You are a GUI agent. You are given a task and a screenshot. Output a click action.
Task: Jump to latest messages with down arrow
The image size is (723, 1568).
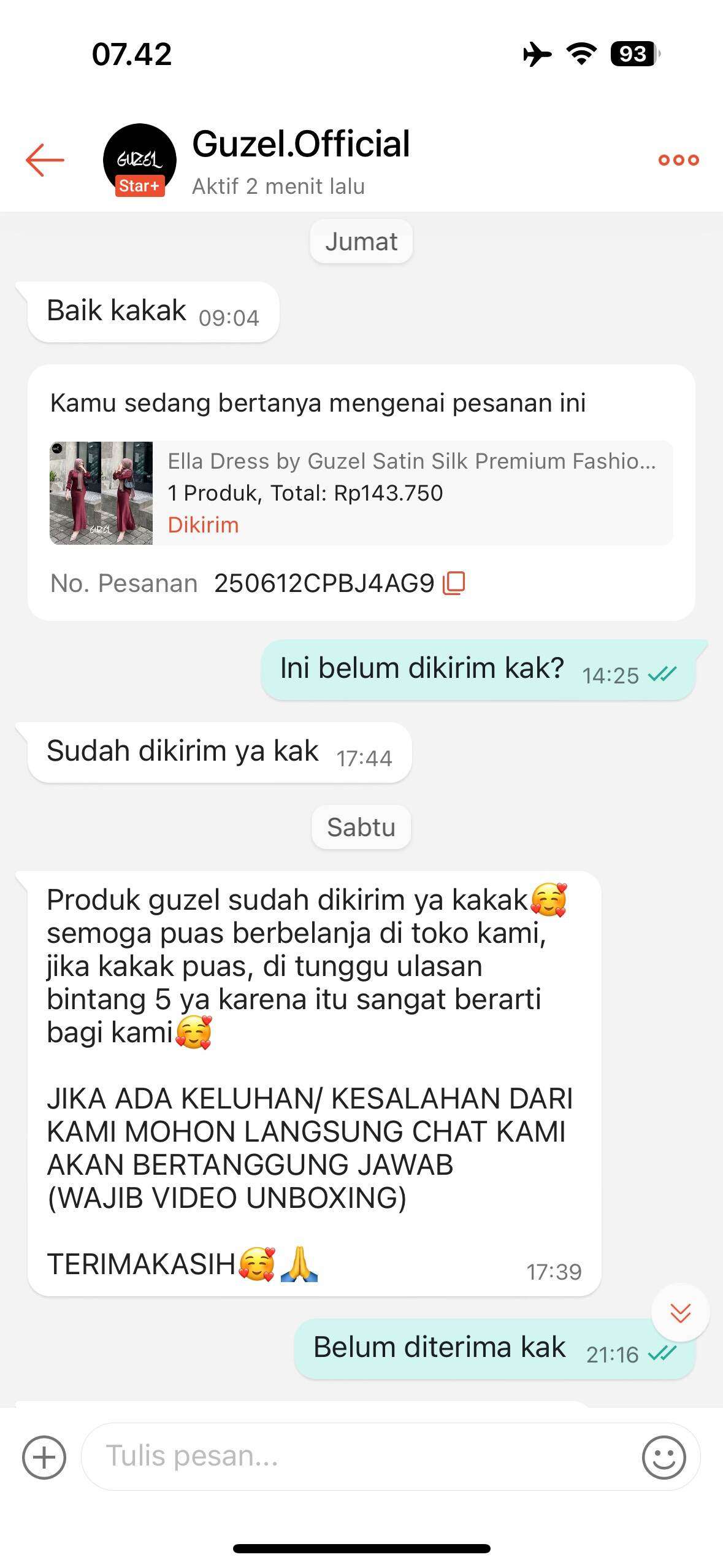[x=680, y=1313]
